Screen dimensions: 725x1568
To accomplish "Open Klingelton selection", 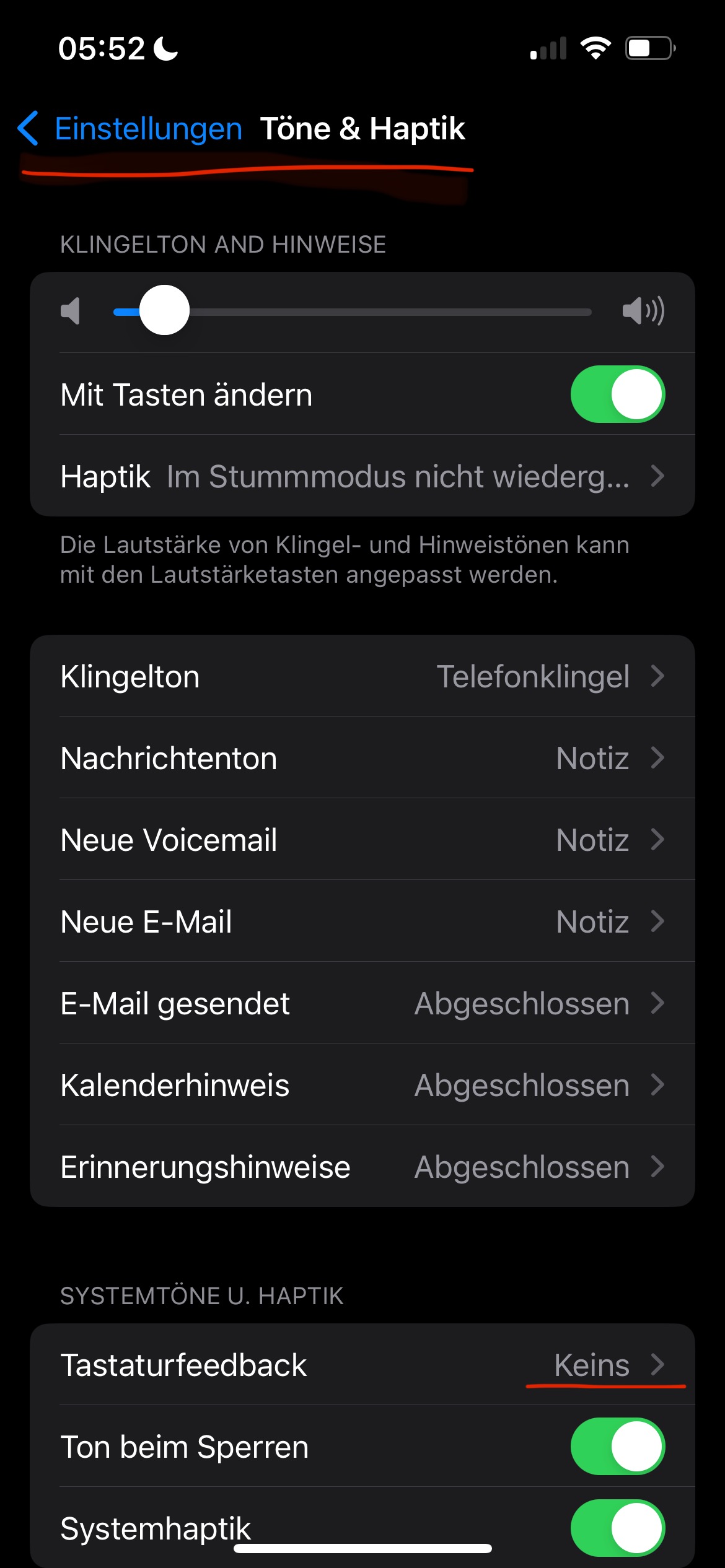I will pyautogui.click(x=362, y=676).
